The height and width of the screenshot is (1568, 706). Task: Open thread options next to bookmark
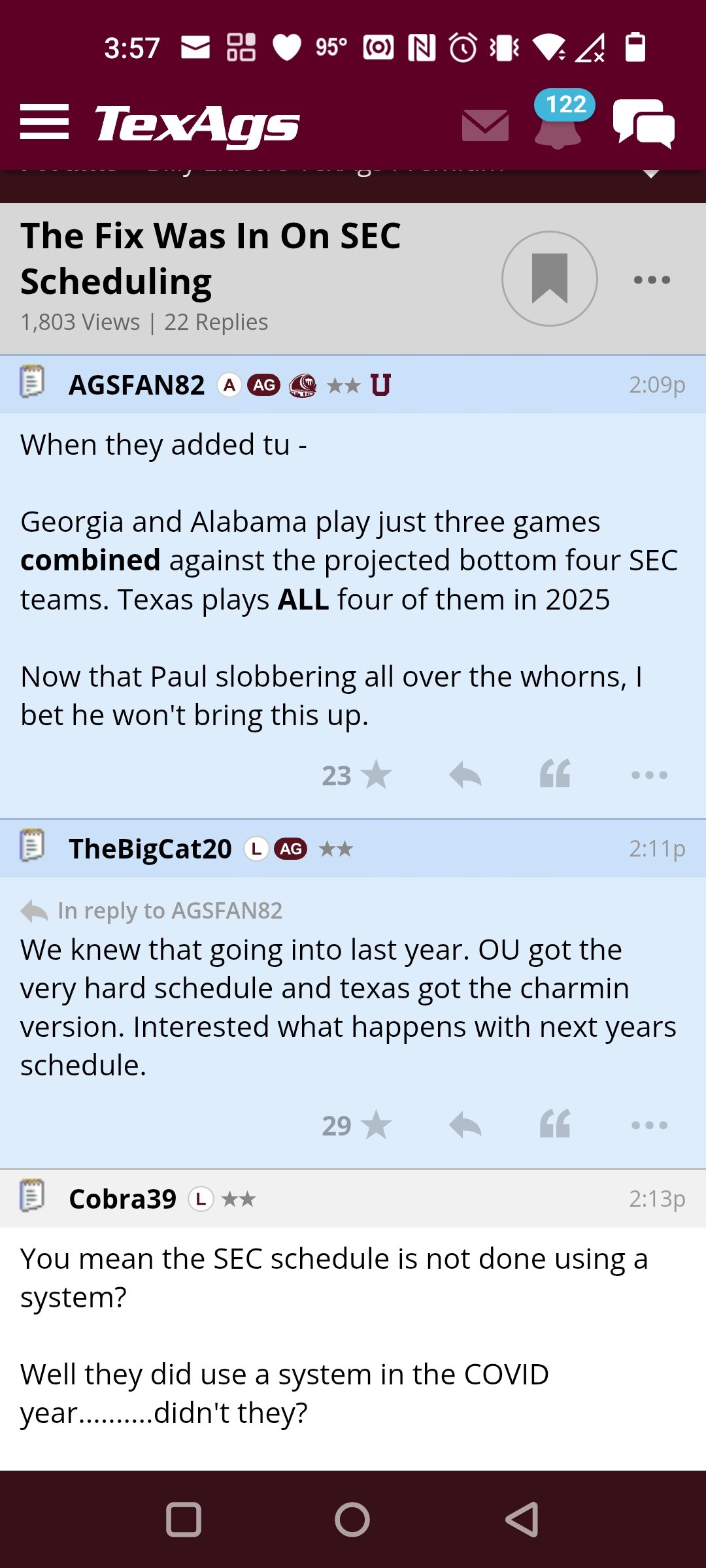coord(652,280)
